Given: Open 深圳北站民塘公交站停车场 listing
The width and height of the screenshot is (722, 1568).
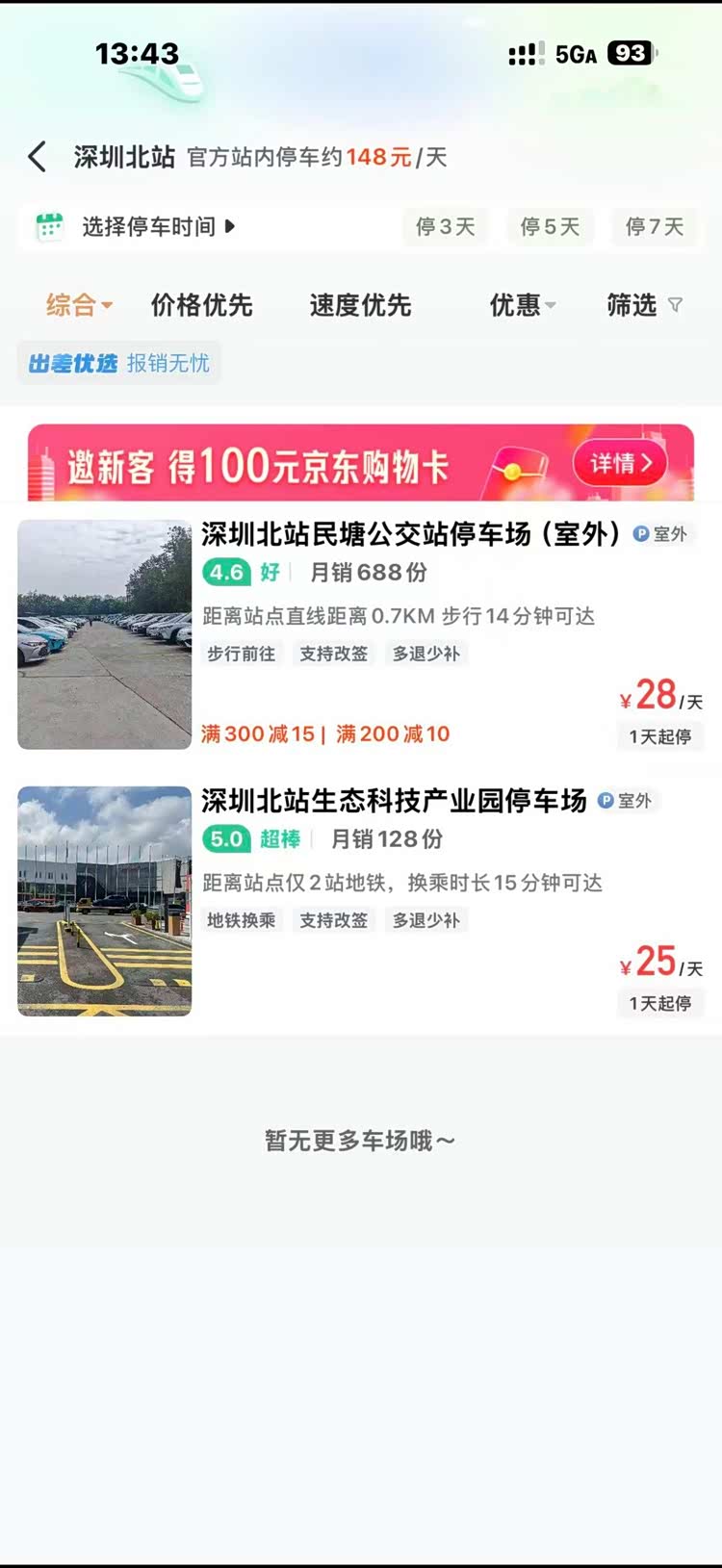Looking at the screenshot, I should (x=410, y=534).
